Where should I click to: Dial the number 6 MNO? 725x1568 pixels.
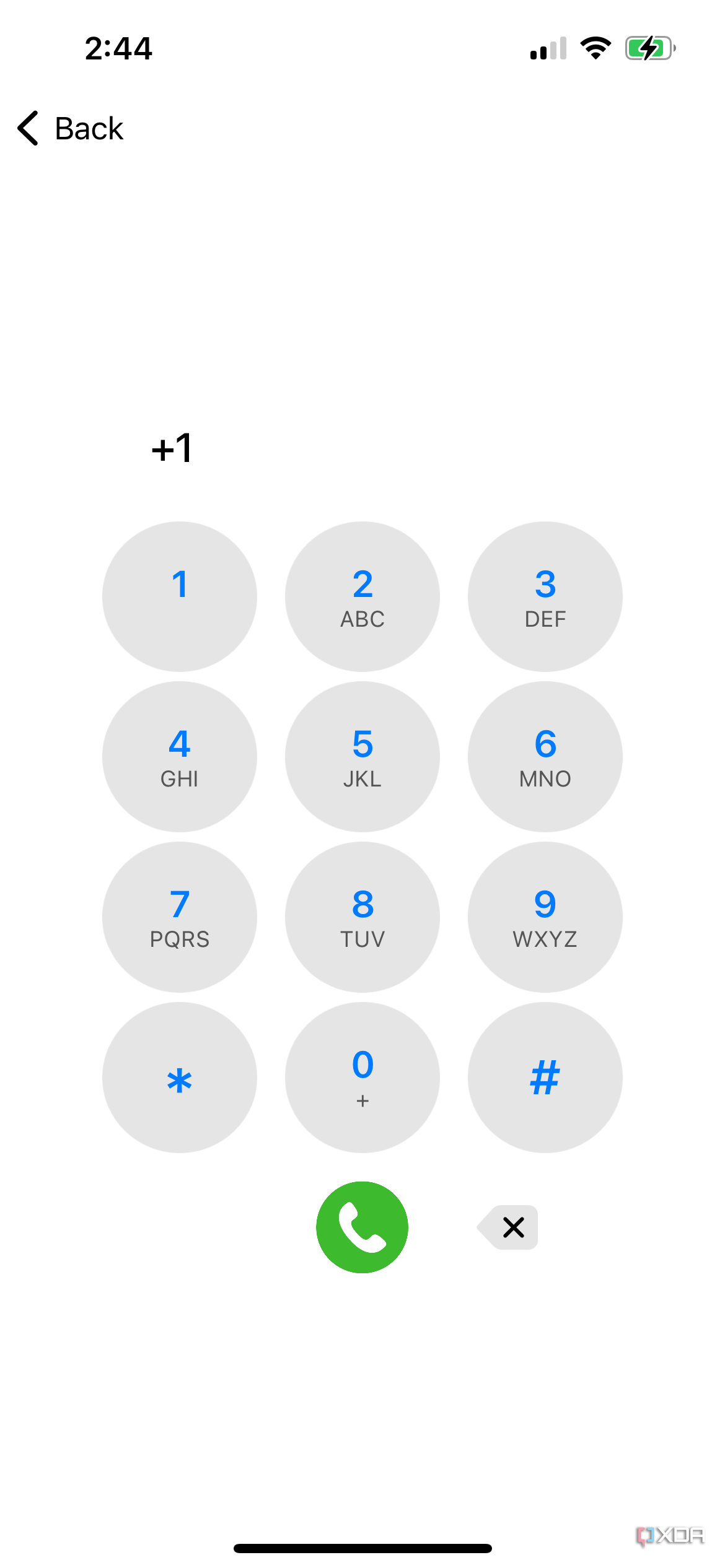[545, 756]
